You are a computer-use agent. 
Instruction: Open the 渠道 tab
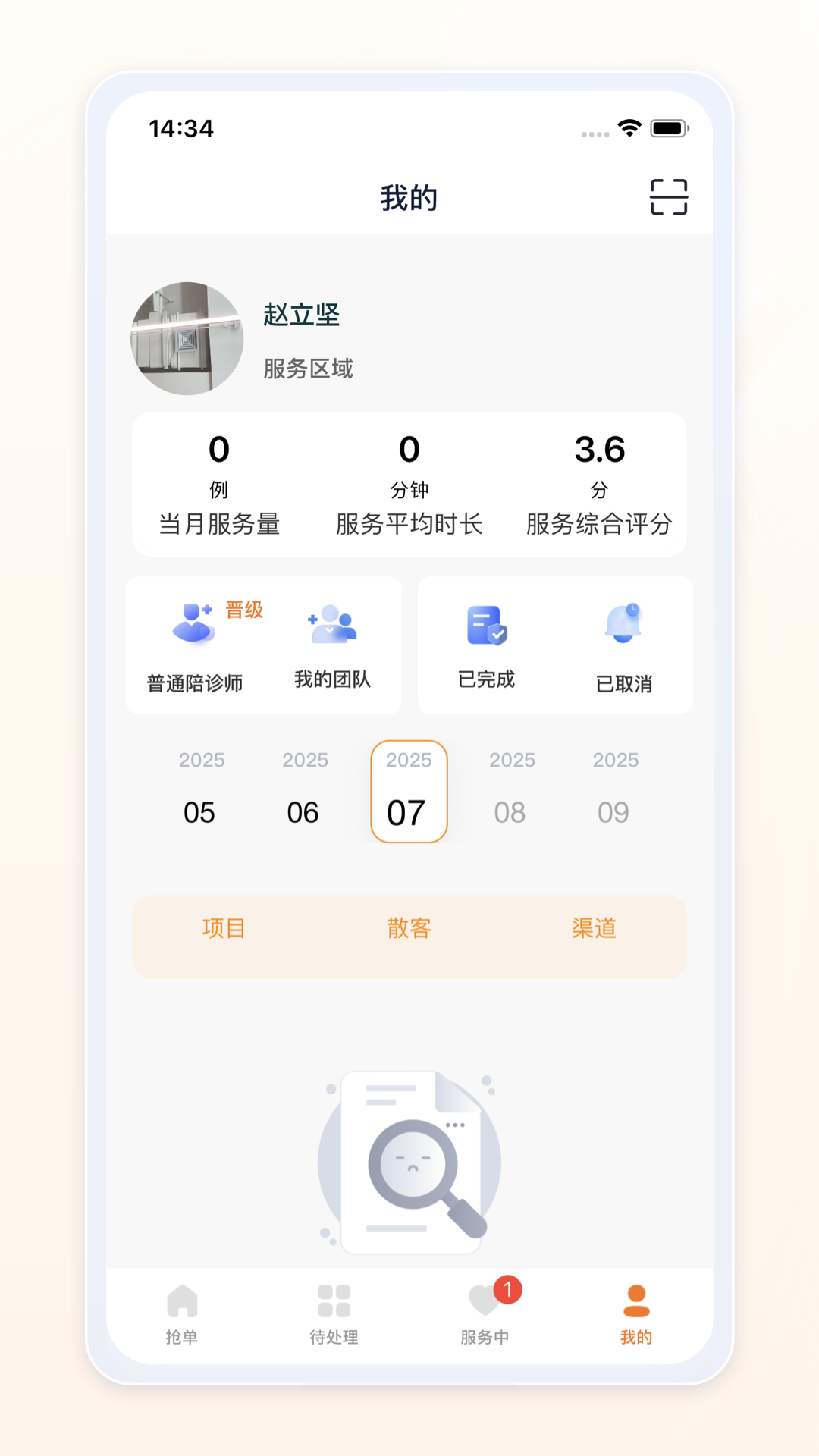tap(595, 928)
